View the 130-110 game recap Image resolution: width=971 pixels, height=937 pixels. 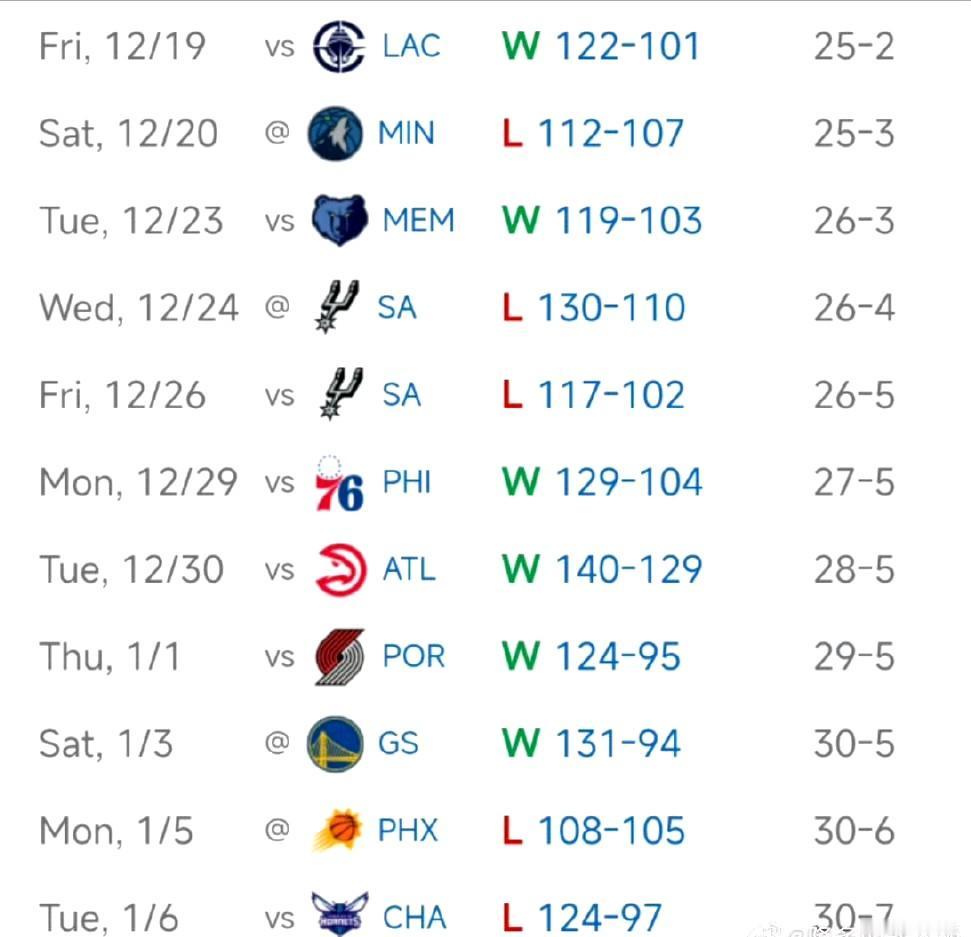(x=611, y=307)
